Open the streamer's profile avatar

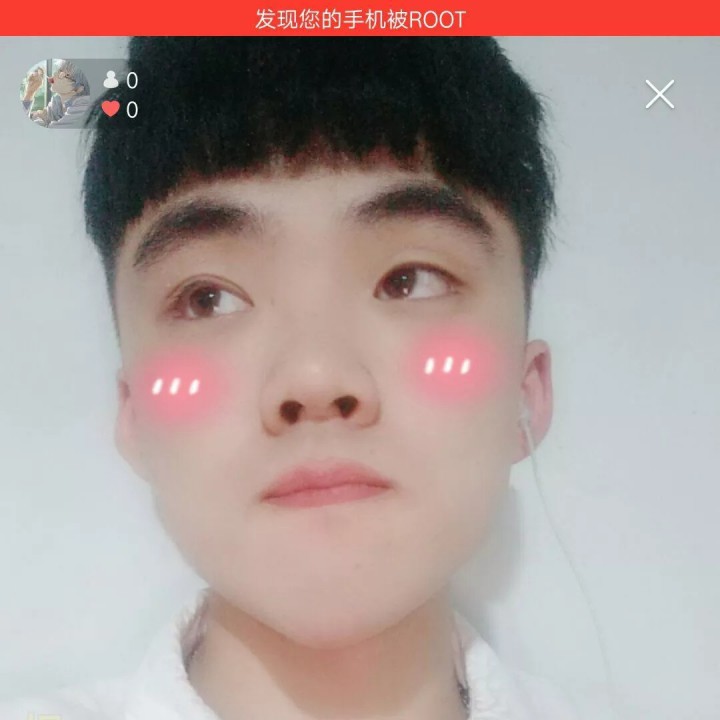point(55,93)
